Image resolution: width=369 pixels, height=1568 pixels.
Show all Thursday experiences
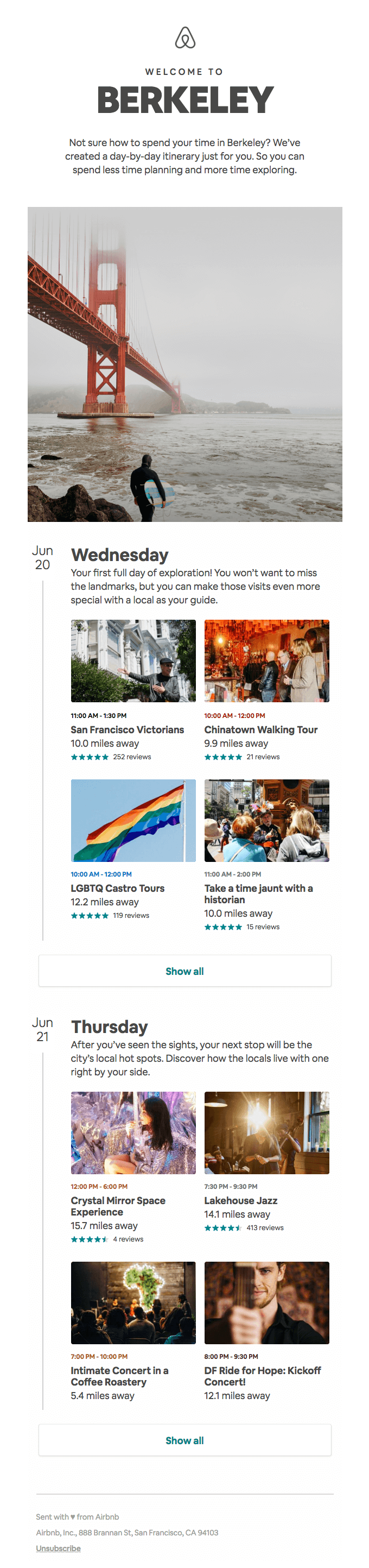click(185, 1440)
